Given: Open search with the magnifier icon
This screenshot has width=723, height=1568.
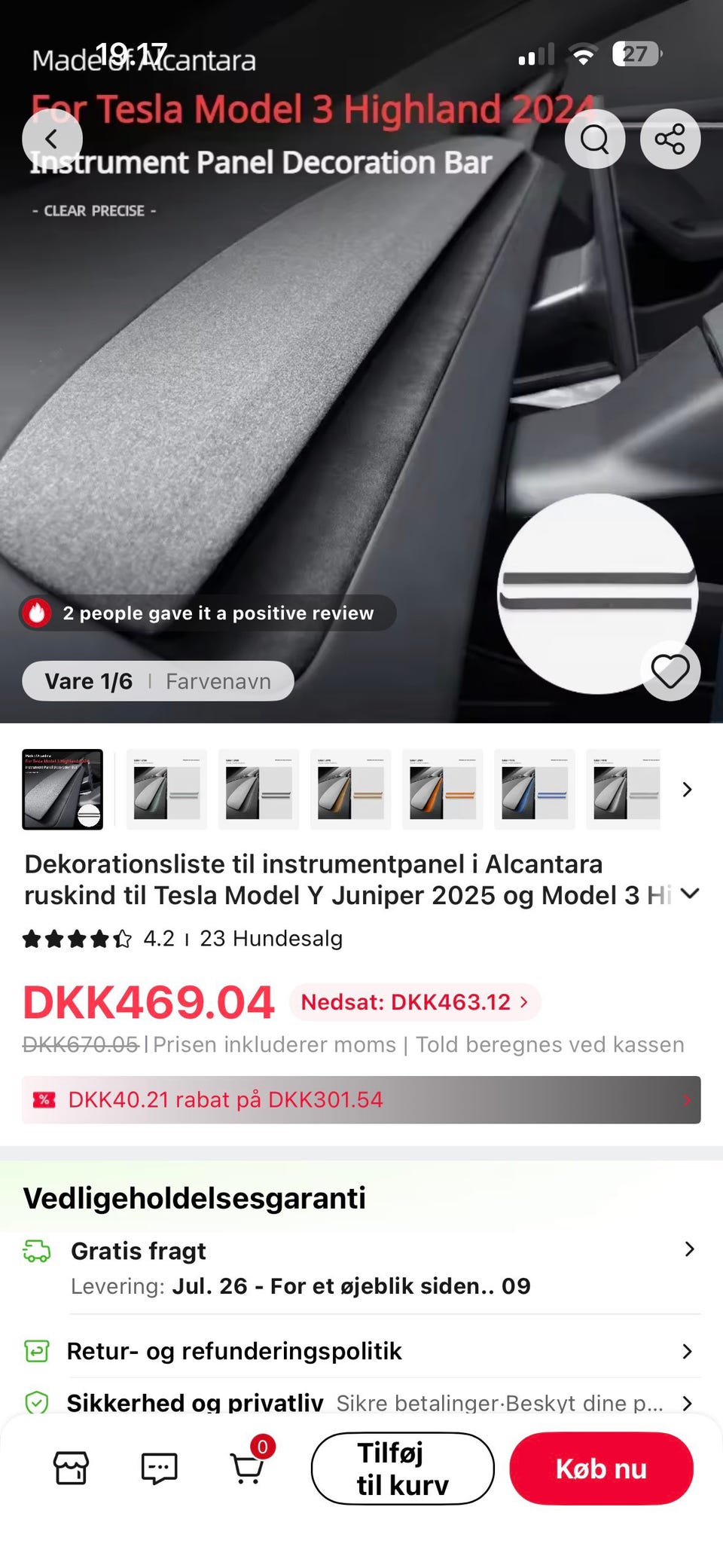Looking at the screenshot, I should click(x=595, y=139).
